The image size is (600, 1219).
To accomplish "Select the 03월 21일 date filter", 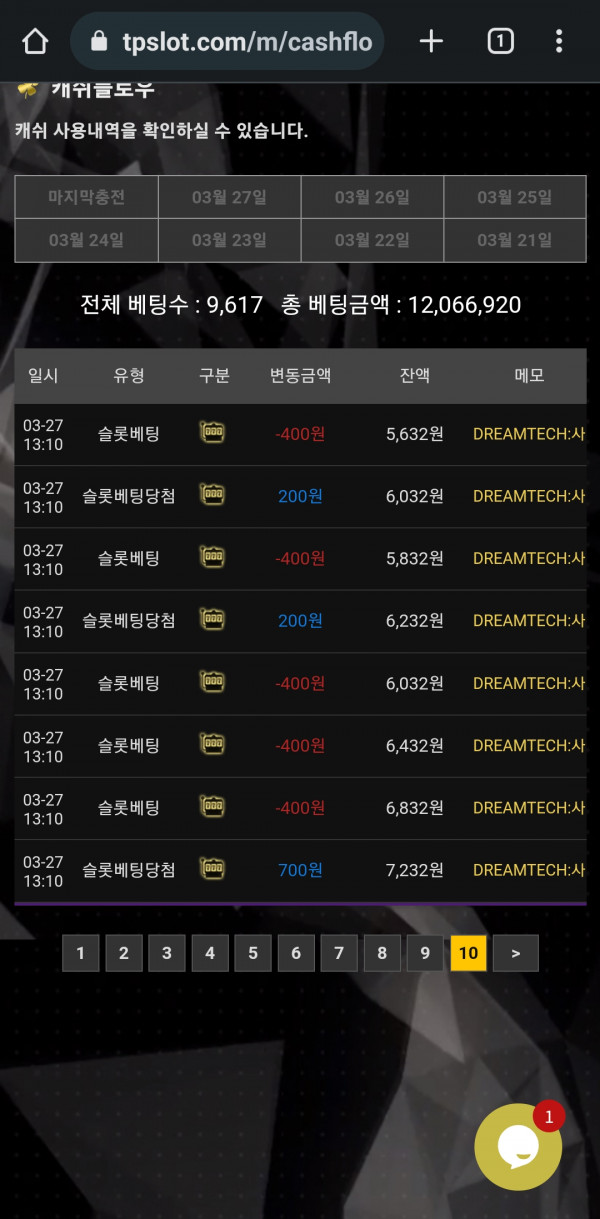I will (x=514, y=240).
